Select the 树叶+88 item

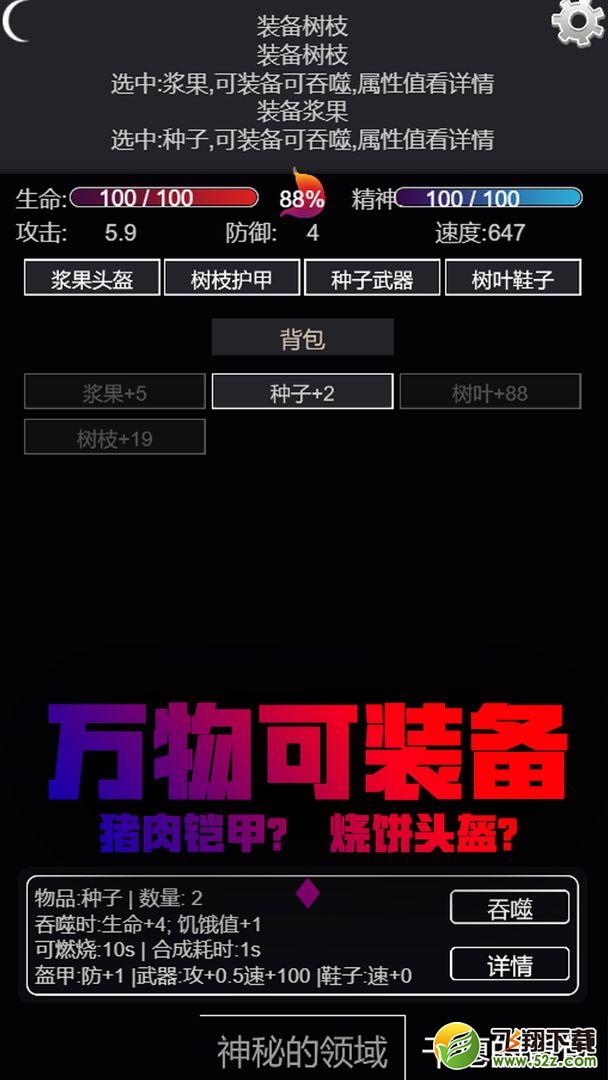click(490, 391)
